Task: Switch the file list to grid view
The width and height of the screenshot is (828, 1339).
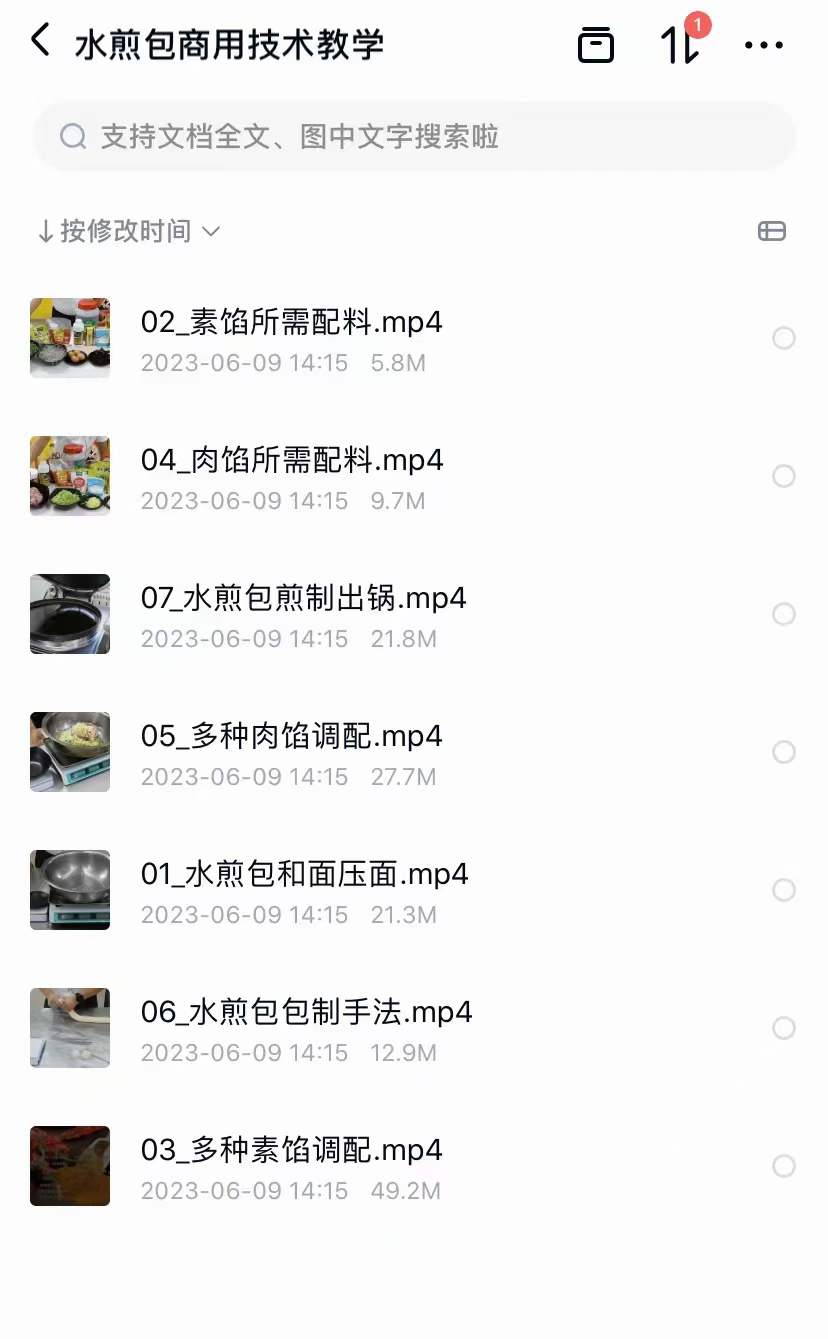Action: coord(771,231)
